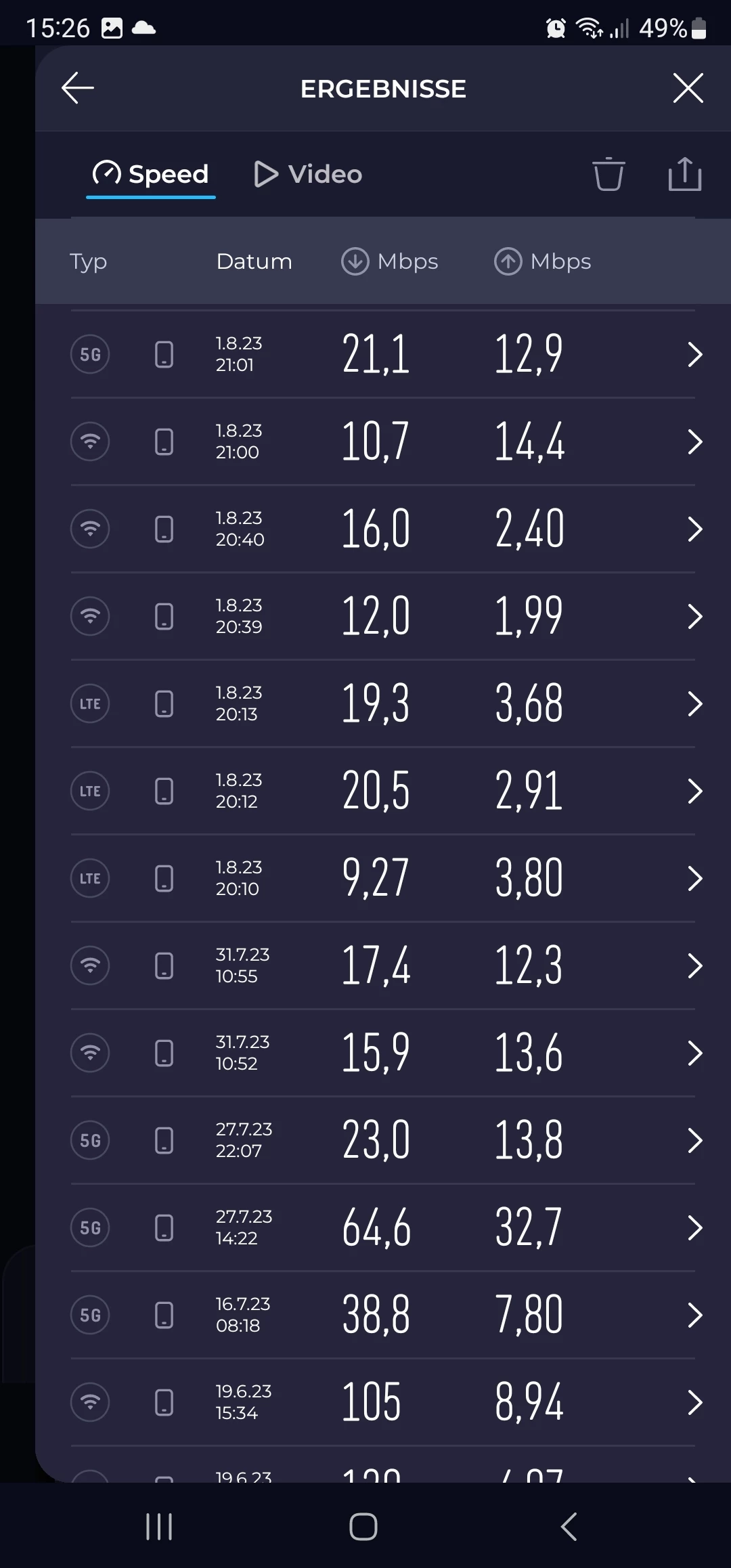Close the Ergebnisse screen

pos(688,88)
